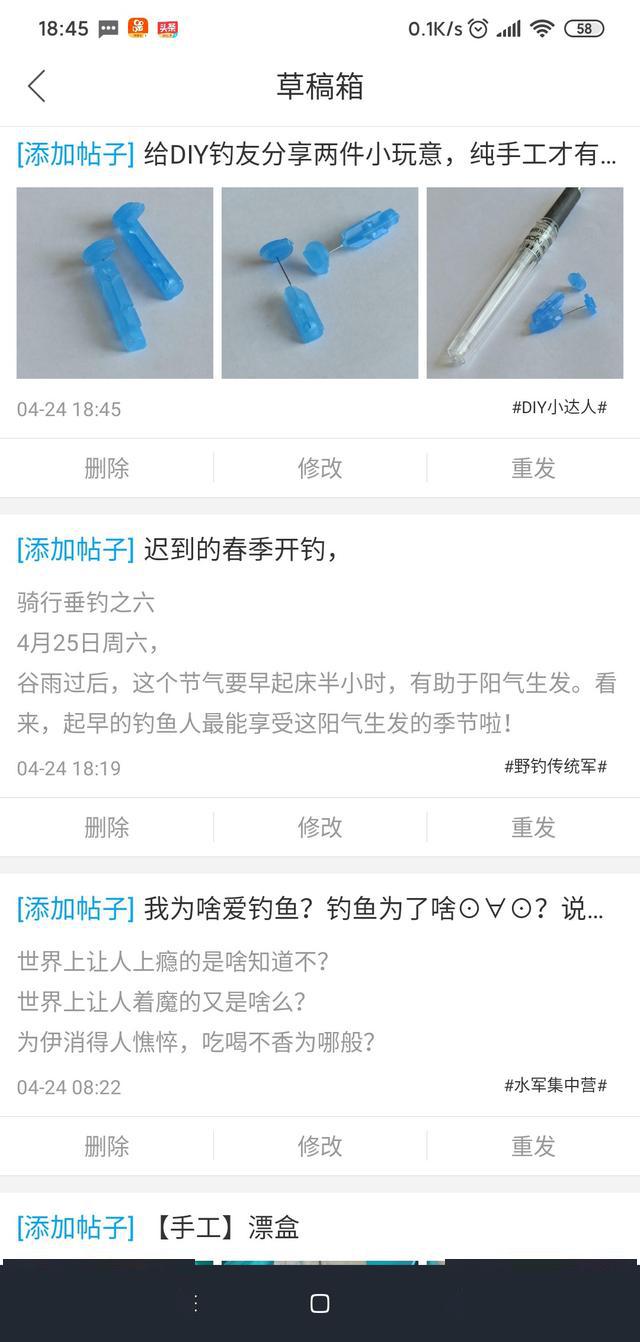Viewport: 640px width, 1342px height.
Task: Open the draft 迟到的春季开钓
Action: 240,549
